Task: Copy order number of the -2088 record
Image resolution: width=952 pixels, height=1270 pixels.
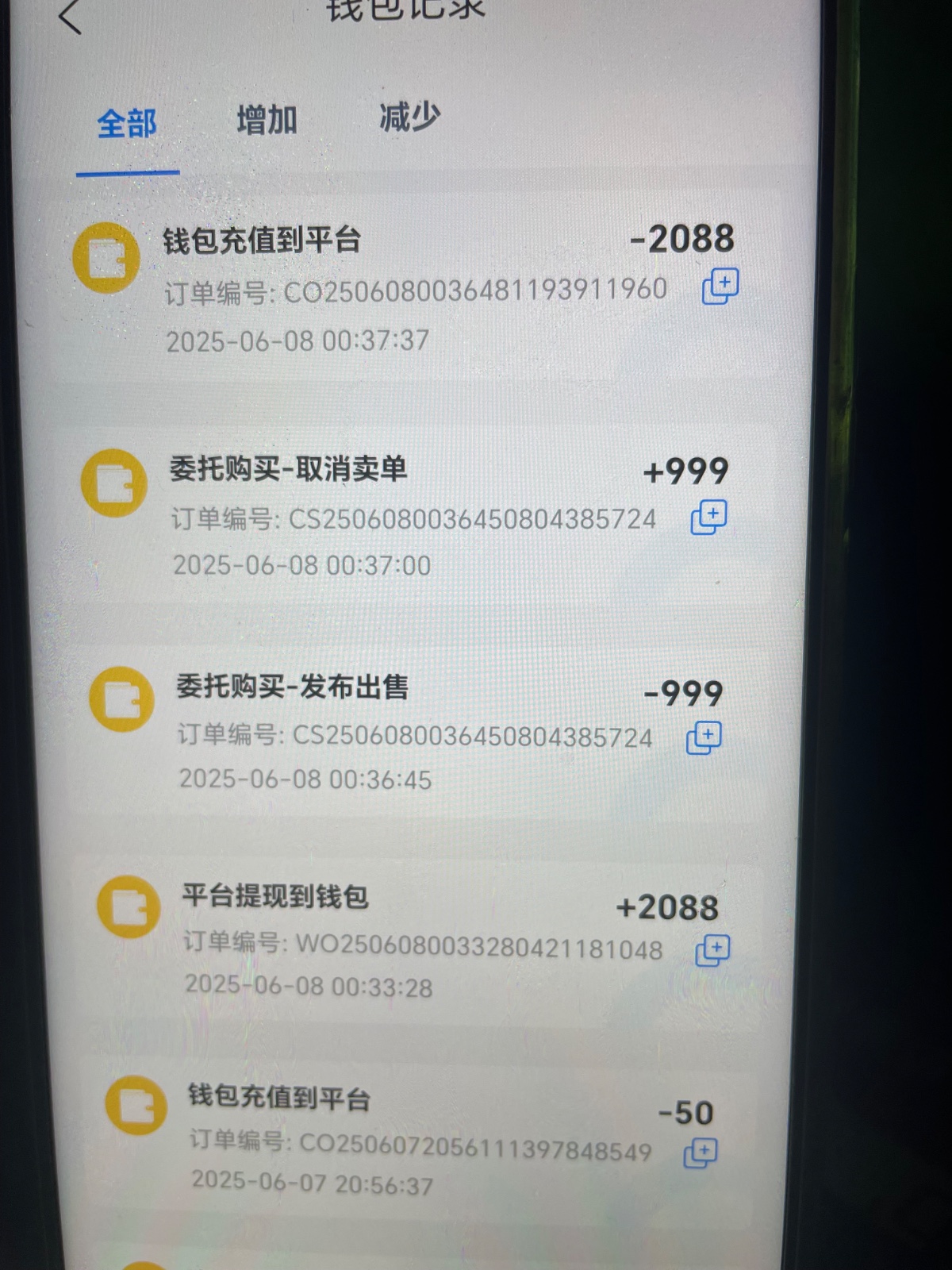Action: (x=720, y=287)
